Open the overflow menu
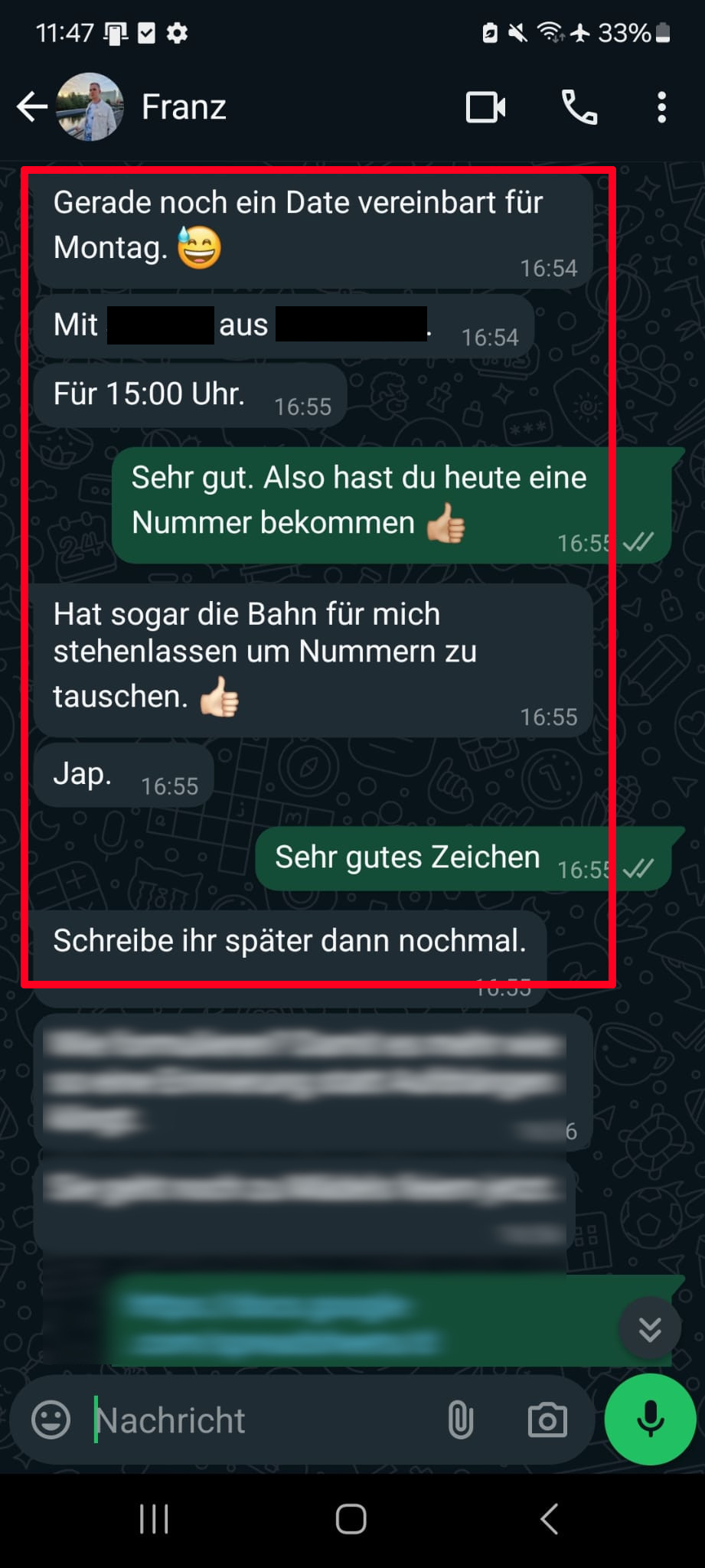705x1568 pixels. [661, 107]
